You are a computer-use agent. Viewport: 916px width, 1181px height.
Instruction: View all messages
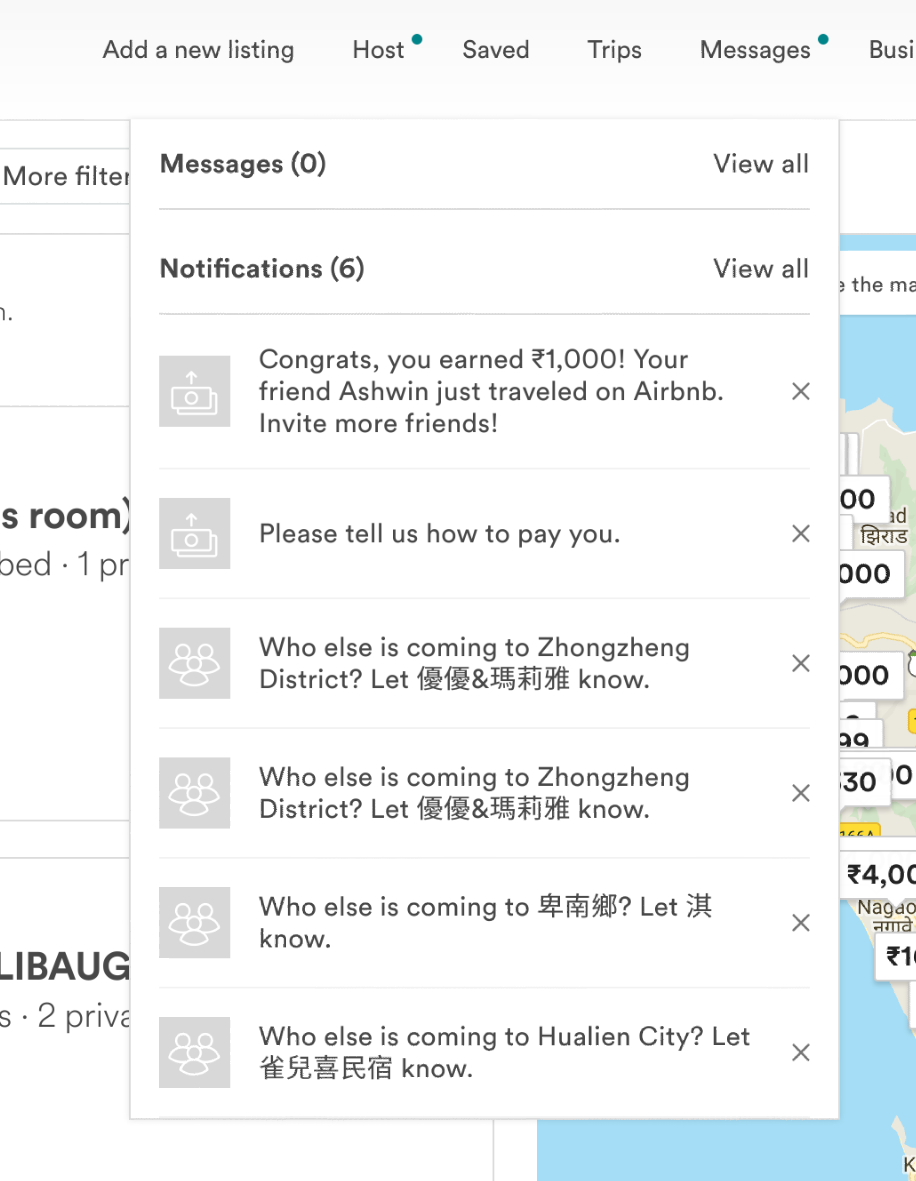click(x=760, y=164)
